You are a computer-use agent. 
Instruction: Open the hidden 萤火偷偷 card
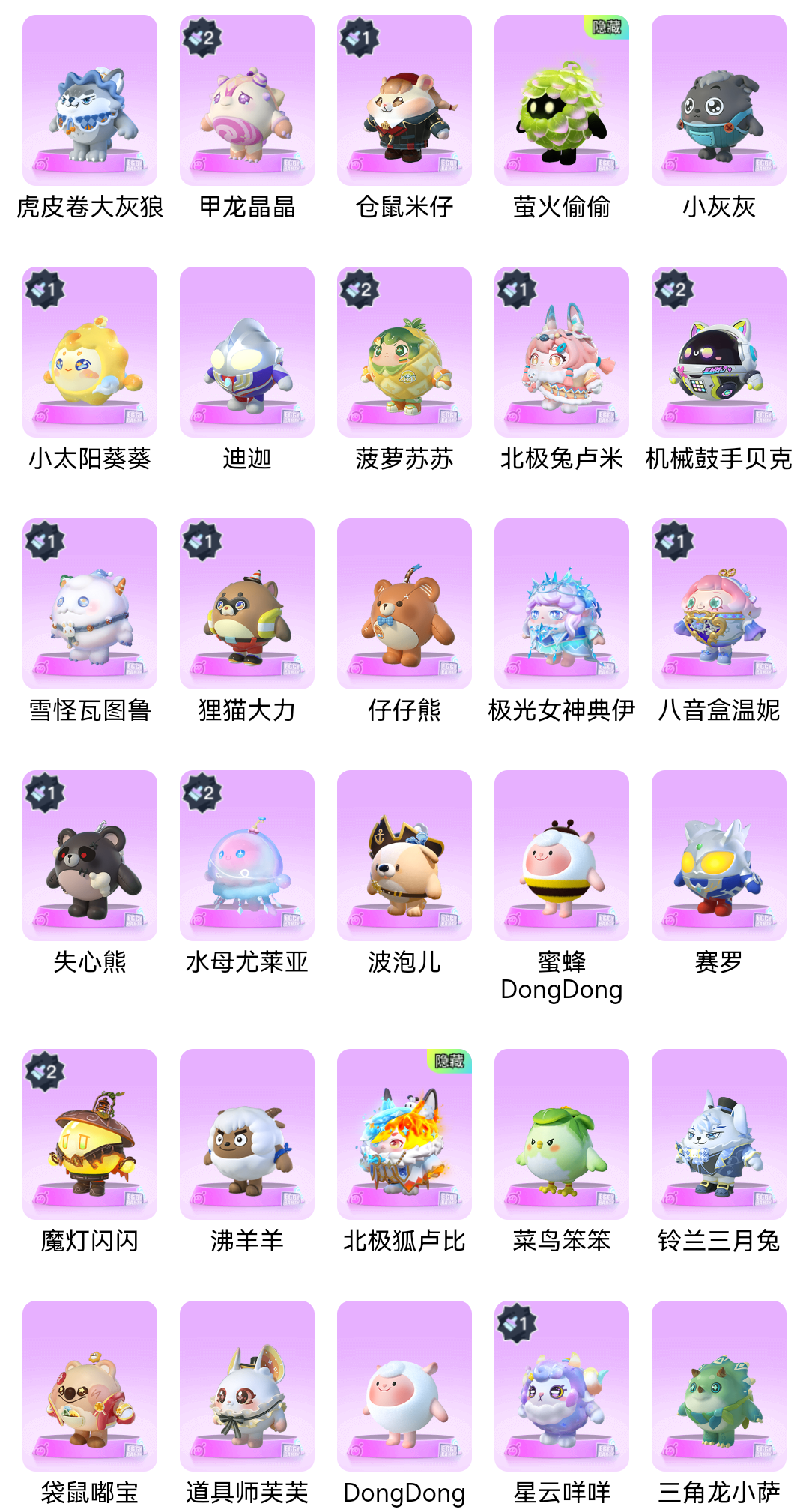click(562, 100)
